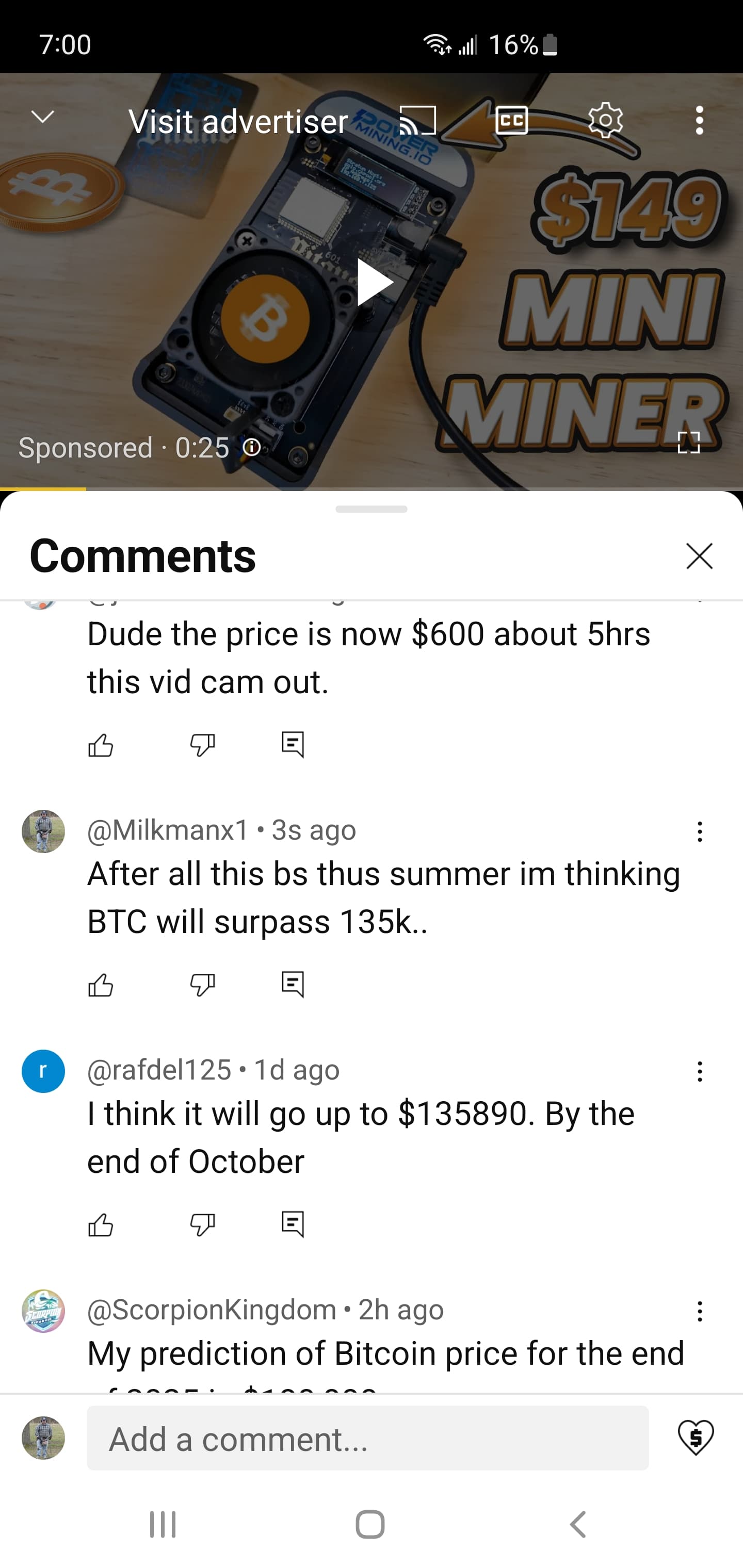
Task: Open video settings gear
Action: point(605,120)
